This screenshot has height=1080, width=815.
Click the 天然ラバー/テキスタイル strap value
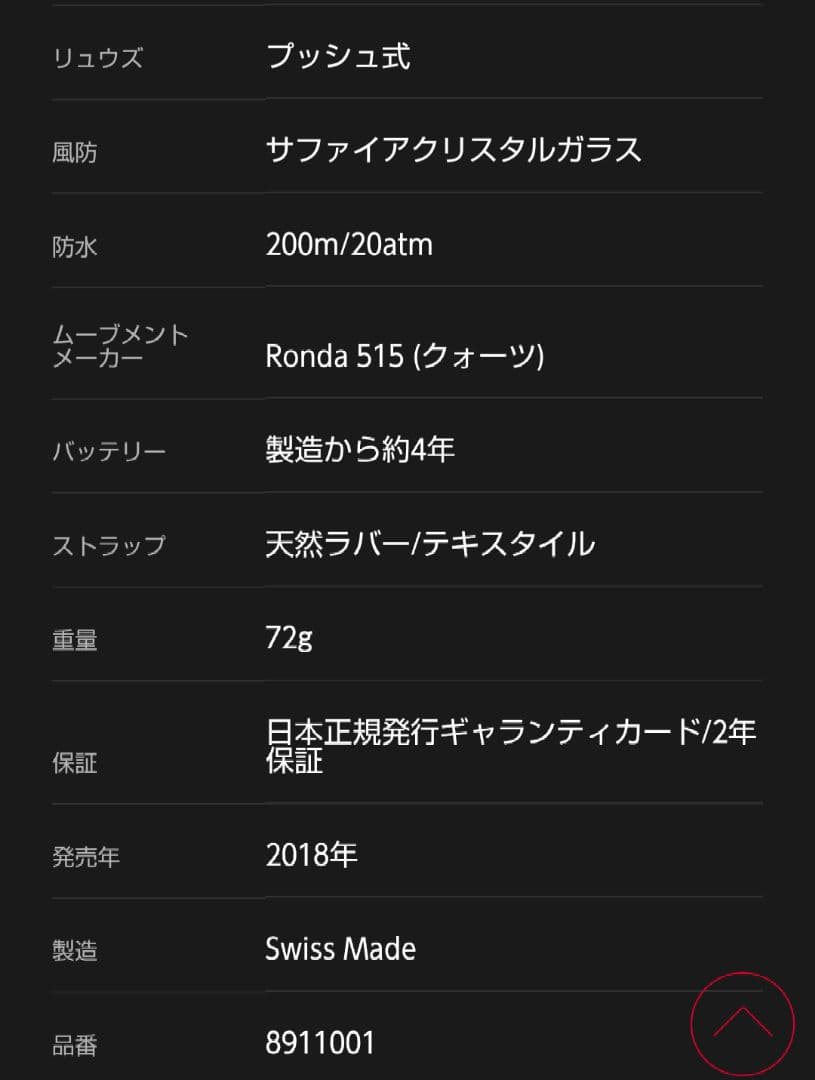pyautogui.click(x=430, y=542)
